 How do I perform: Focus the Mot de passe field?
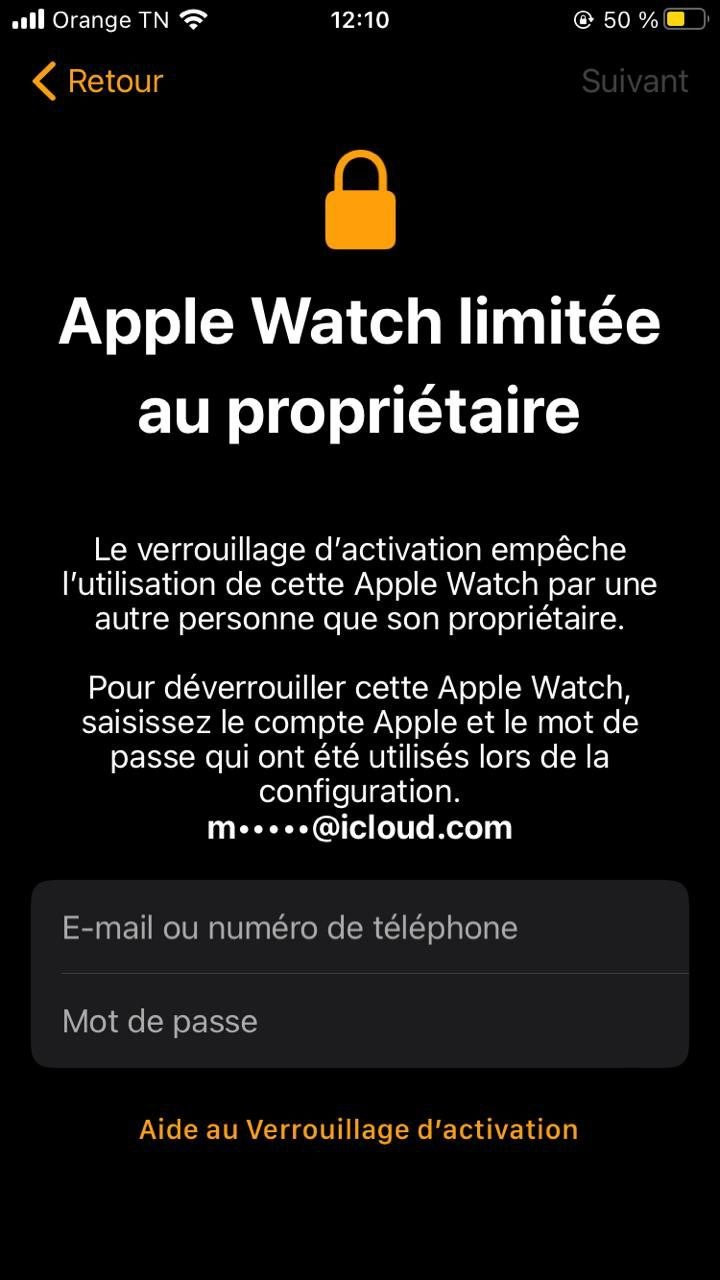click(x=360, y=1021)
